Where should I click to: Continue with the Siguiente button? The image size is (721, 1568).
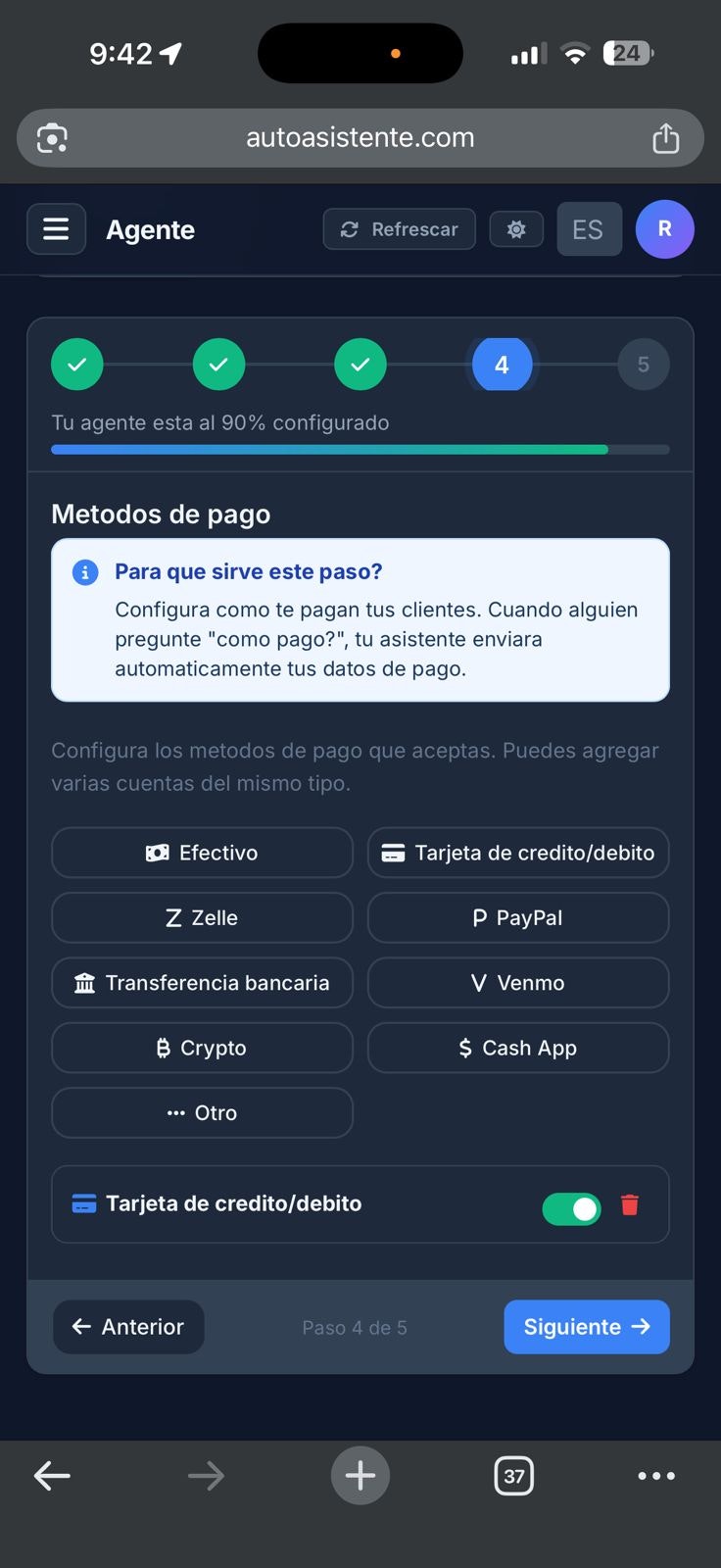click(586, 1327)
